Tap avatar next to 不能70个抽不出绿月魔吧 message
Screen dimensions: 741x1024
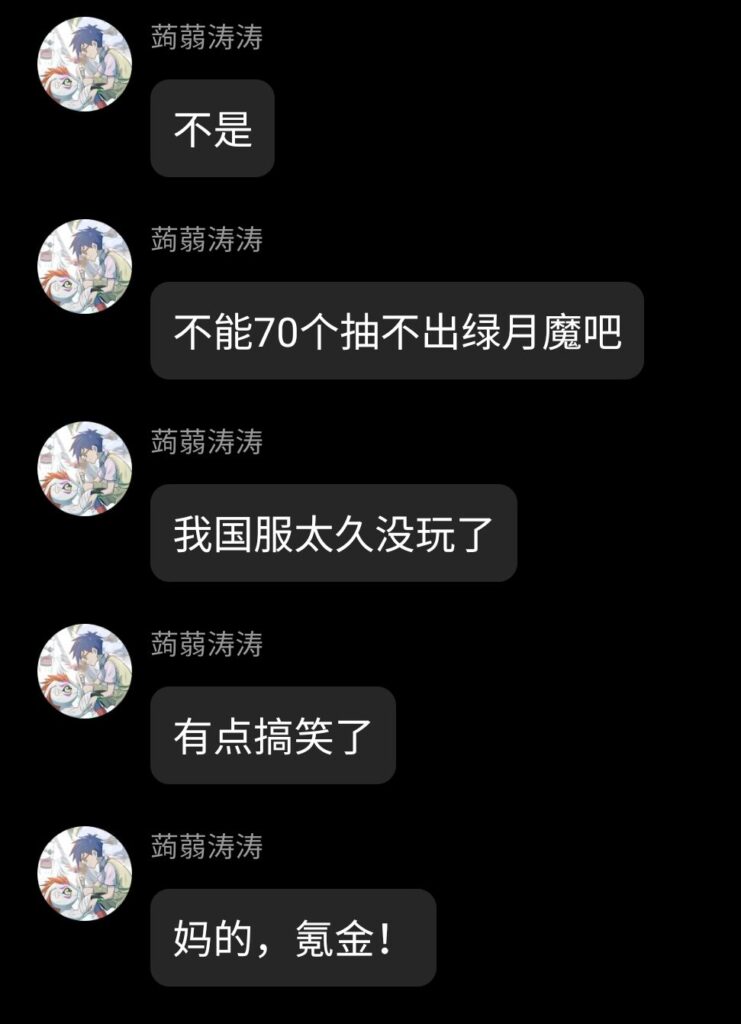point(85,266)
